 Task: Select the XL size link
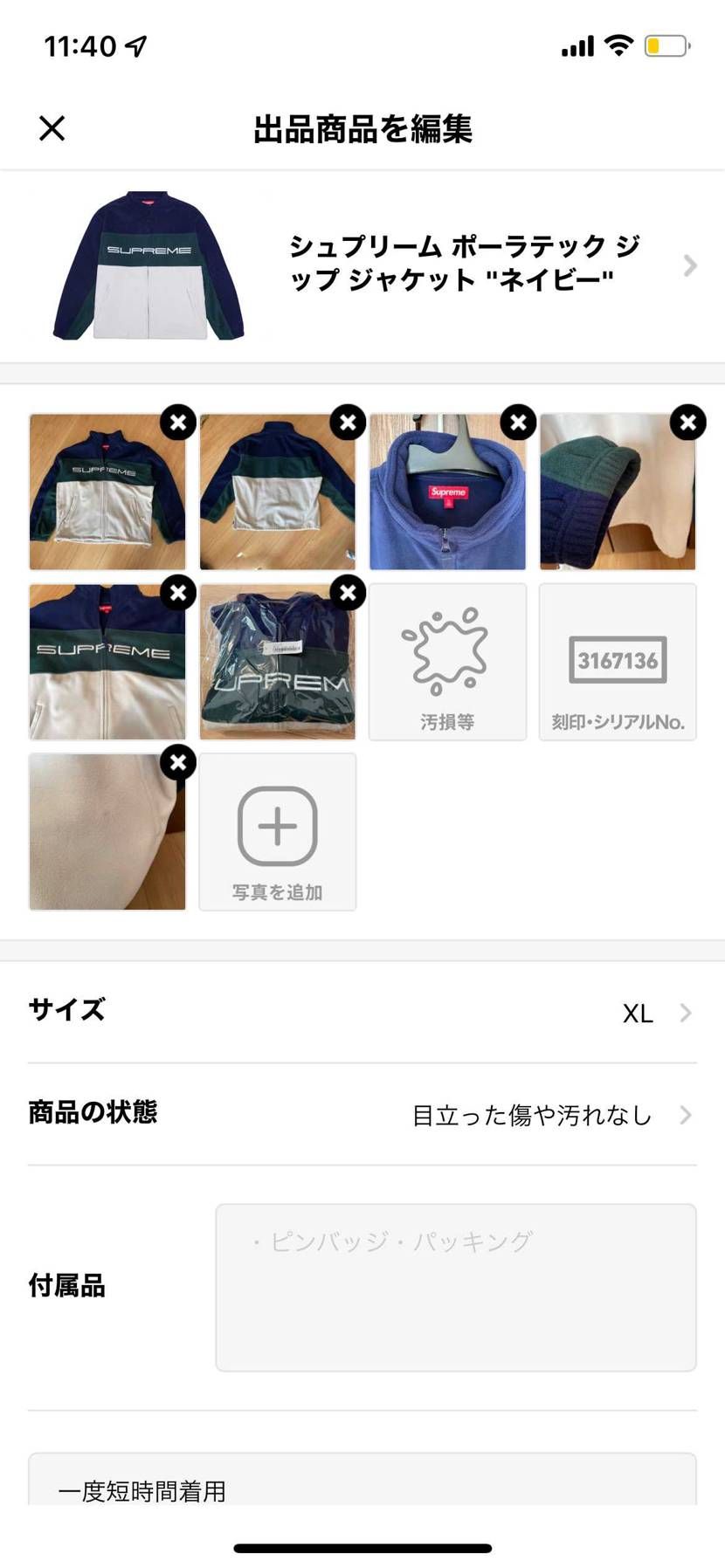point(639,1013)
